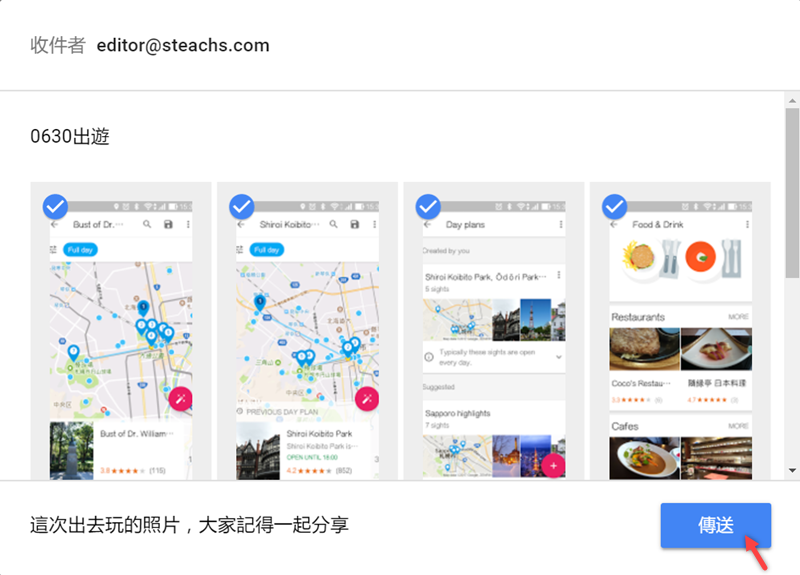Deselect the Bust of Dr. screenshot checkmark
The image size is (800, 575).
(x=56, y=207)
